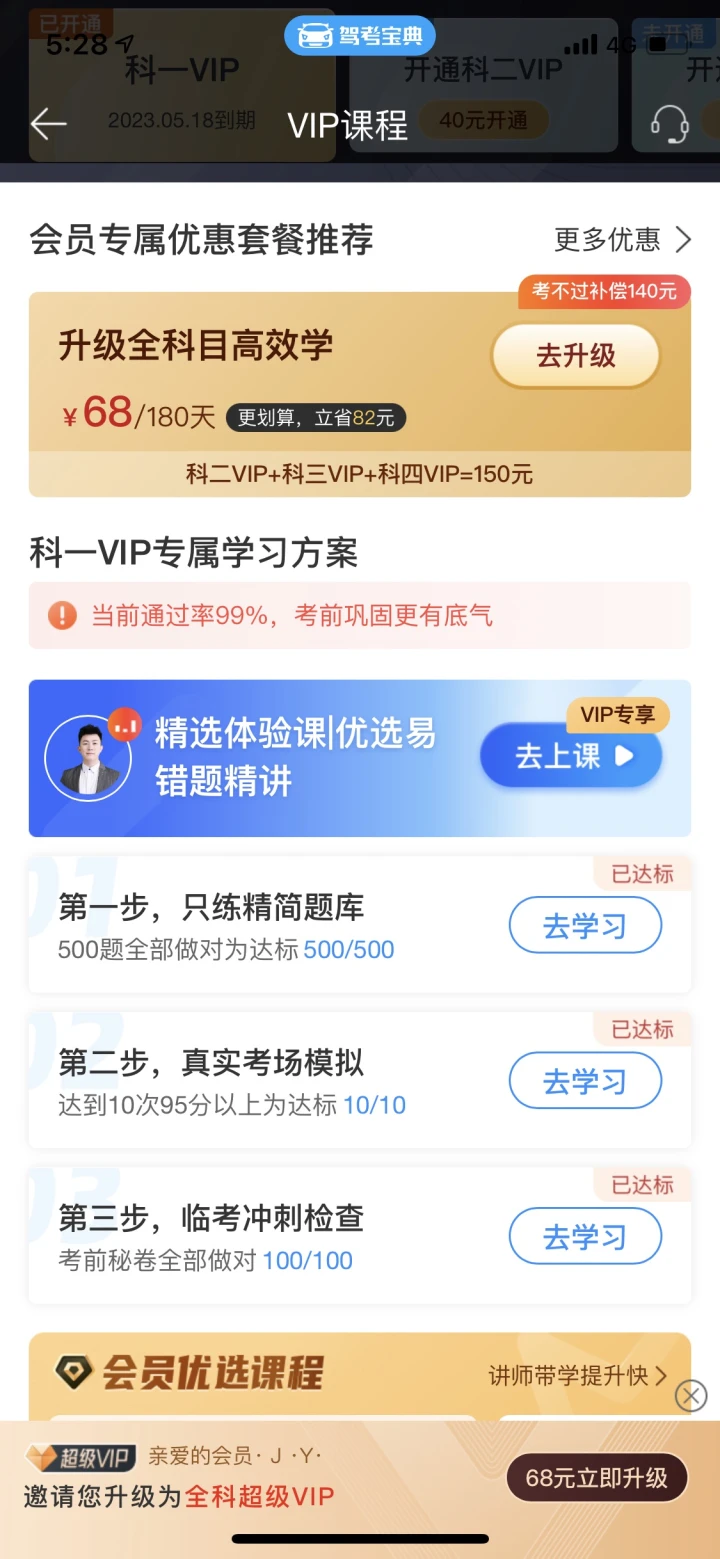Open customer service headset icon
Image resolution: width=720 pixels, height=1559 pixels.
click(x=669, y=124)
